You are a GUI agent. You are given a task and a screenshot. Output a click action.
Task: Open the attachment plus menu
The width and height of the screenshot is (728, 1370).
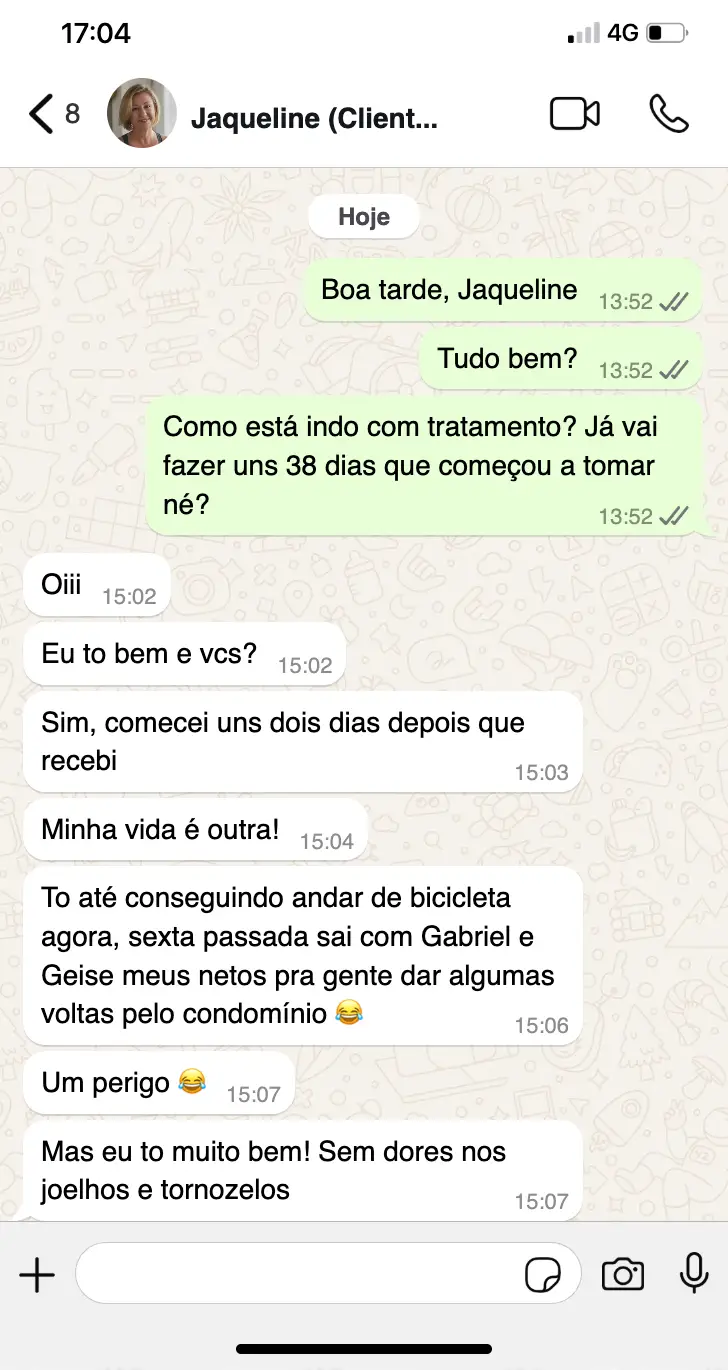[x=37, y=1275]
